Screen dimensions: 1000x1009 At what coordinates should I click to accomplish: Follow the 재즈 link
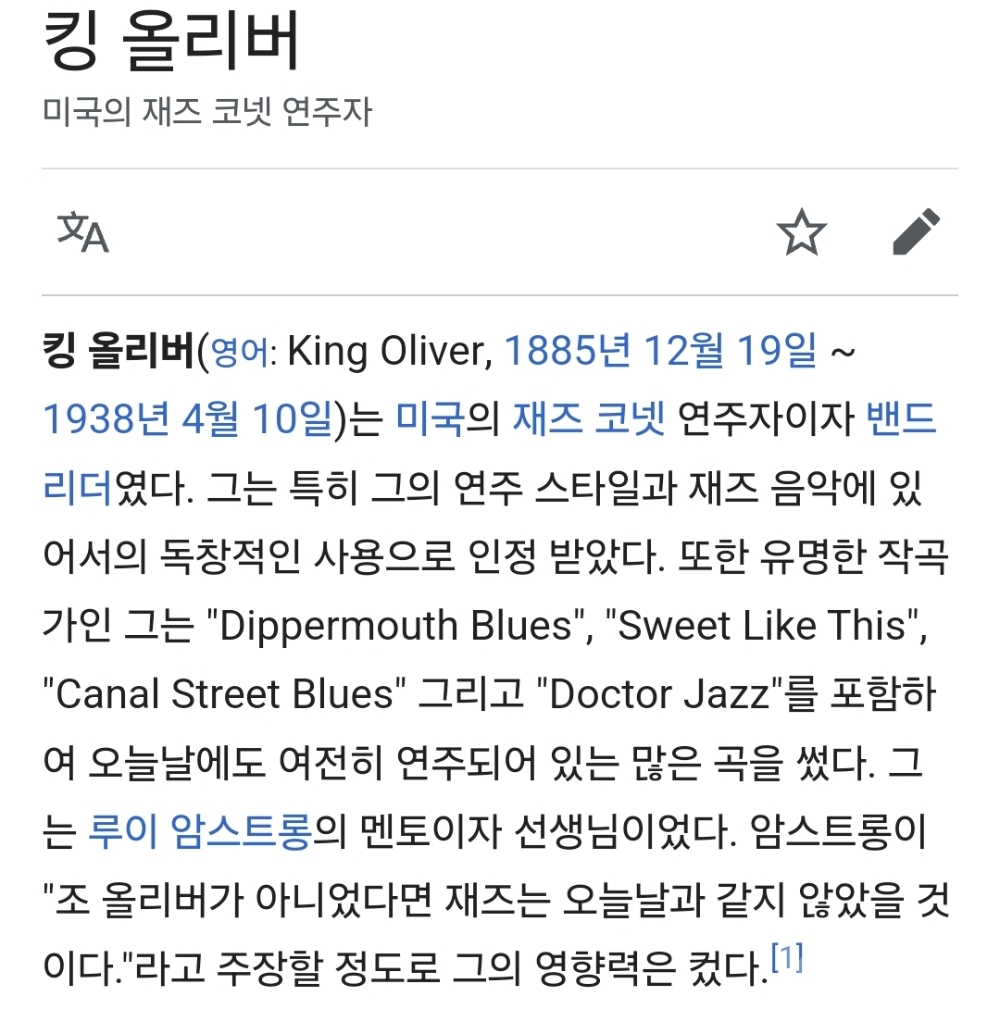pyautogui.click(x=547, y=421)
